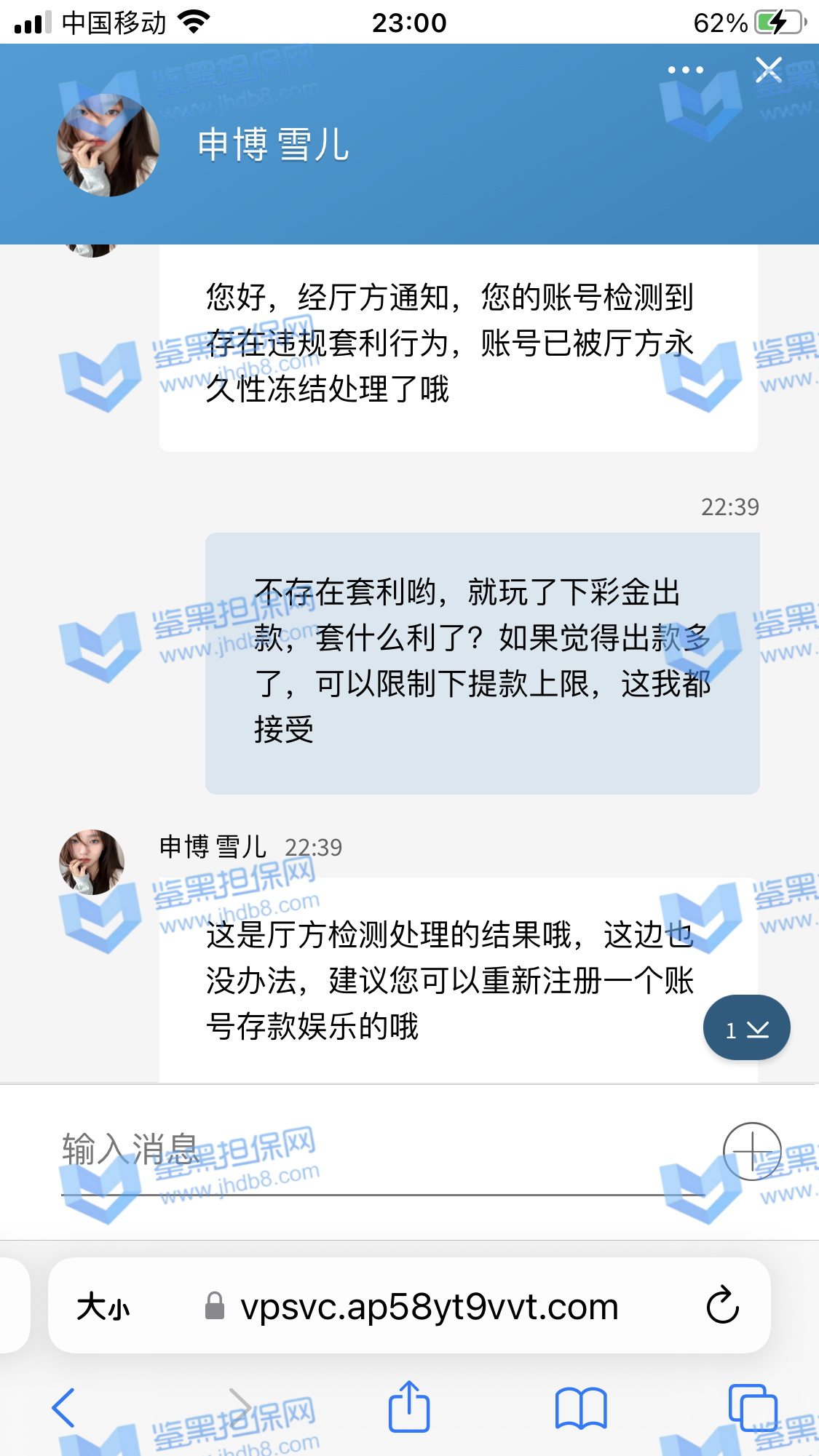
Task: Jump to the 1 new unread message
Action: [746, 1028]
